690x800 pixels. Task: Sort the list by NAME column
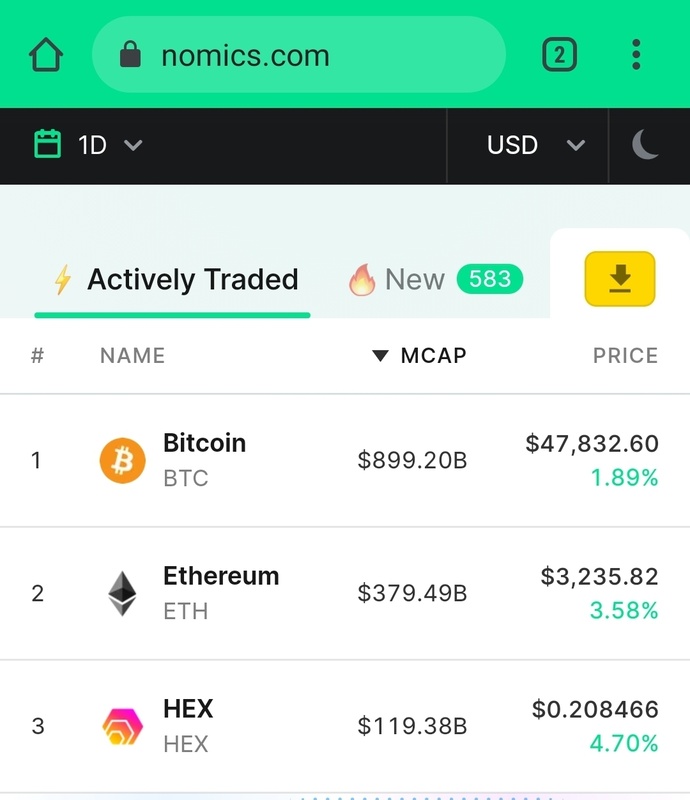coord(132,355)
